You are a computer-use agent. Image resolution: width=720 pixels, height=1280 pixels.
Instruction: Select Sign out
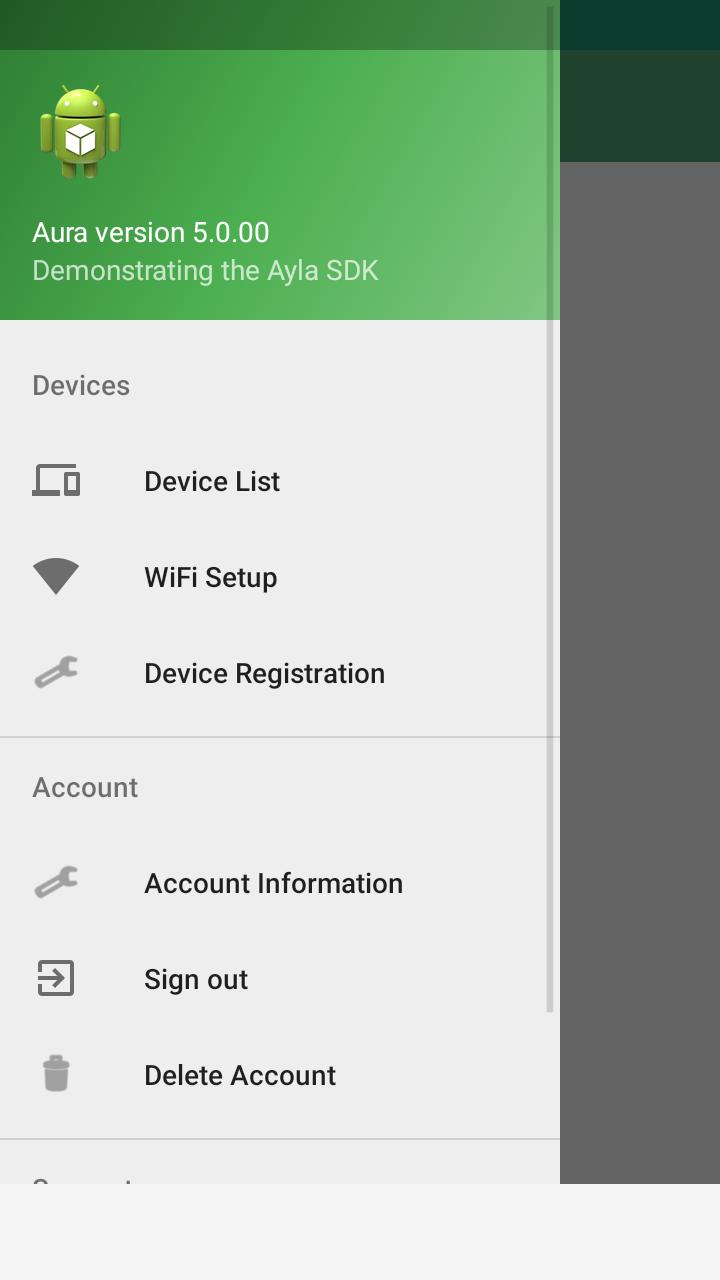tap(280, 979)
